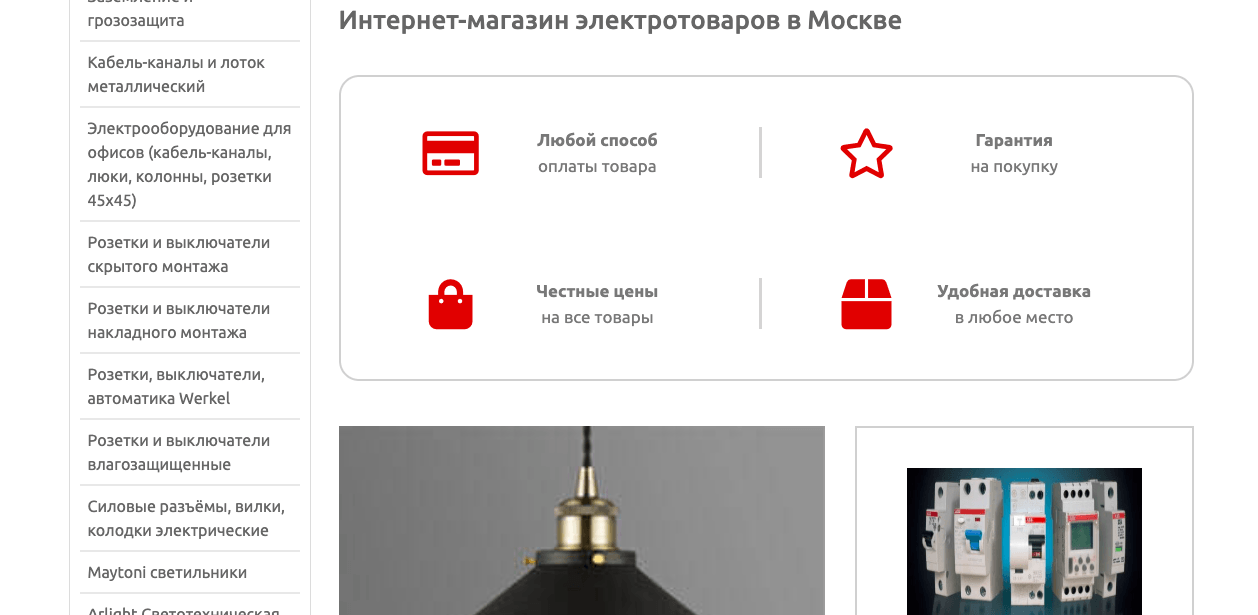Image resolution: width=1258 pixels, height=615 pixels.
Task: View the circuit breakers product card
Action: pyautogui.click(x=1024, y=540)
